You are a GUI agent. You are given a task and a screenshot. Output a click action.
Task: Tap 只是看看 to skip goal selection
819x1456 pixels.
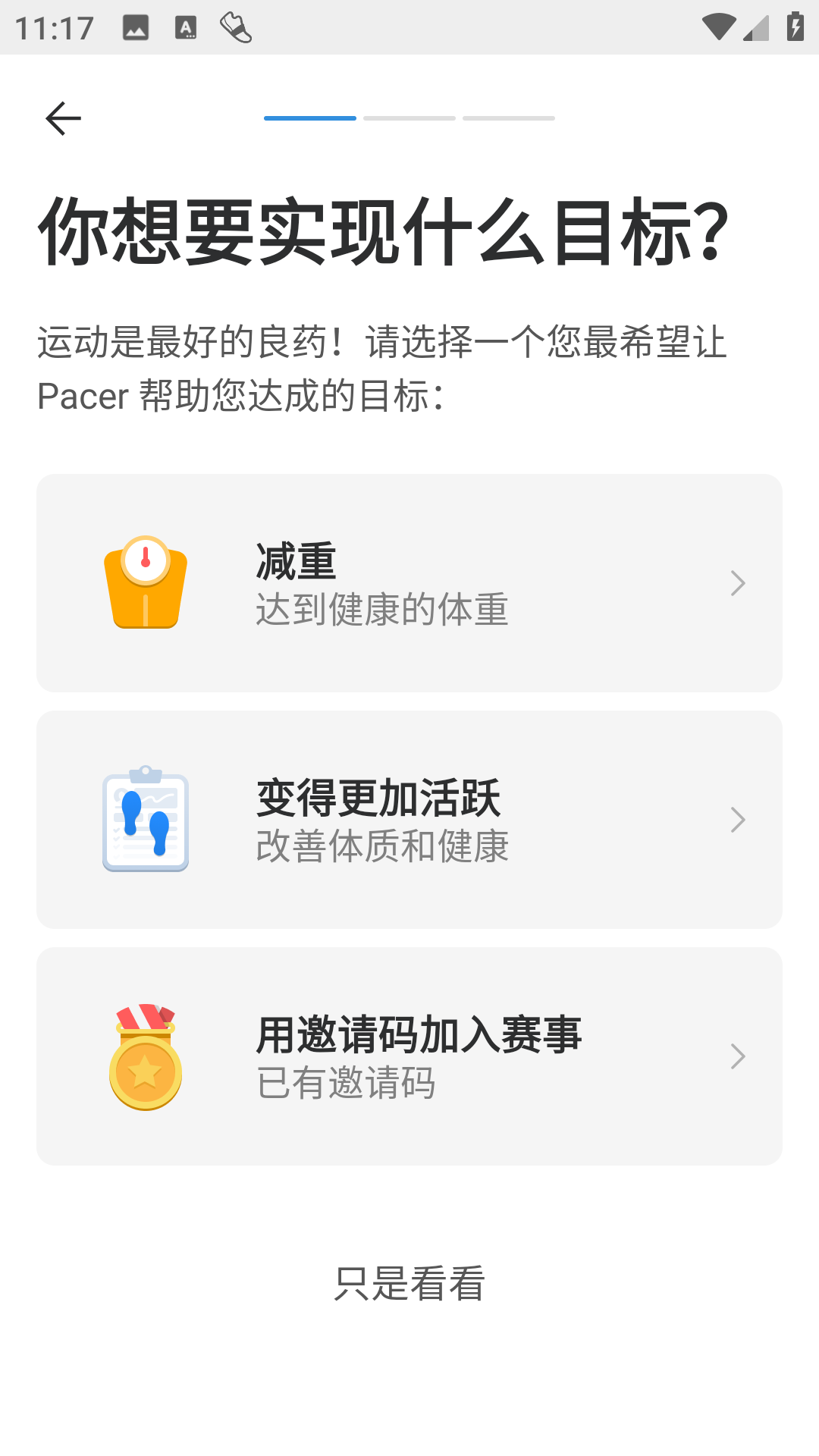(x=409, y=1283)
